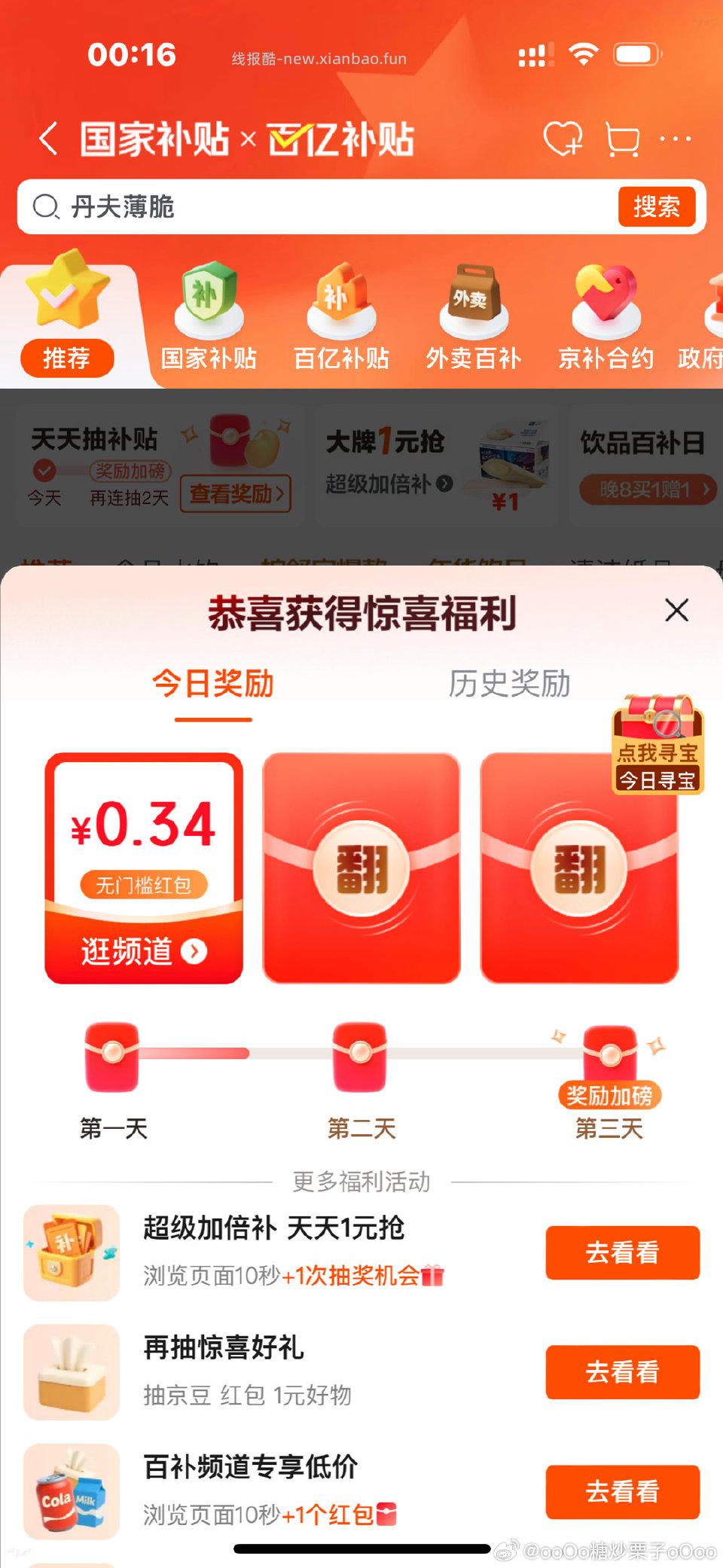Viewport: 723px width, 1568px height.
Task: Tap the 点我寻宝 treasure chest icon
Action: 659,727
